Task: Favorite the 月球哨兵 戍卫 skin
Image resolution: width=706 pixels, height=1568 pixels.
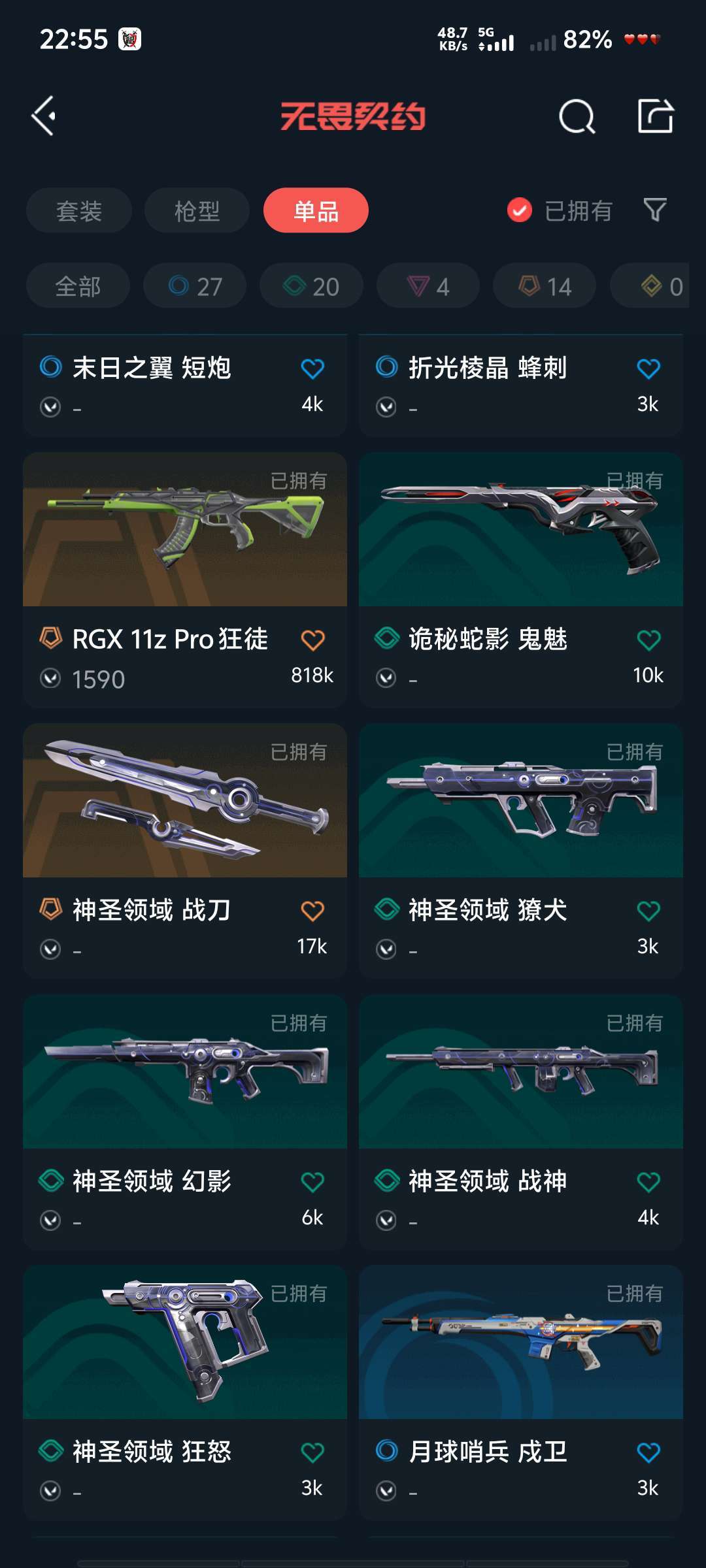Action: 648,1453
